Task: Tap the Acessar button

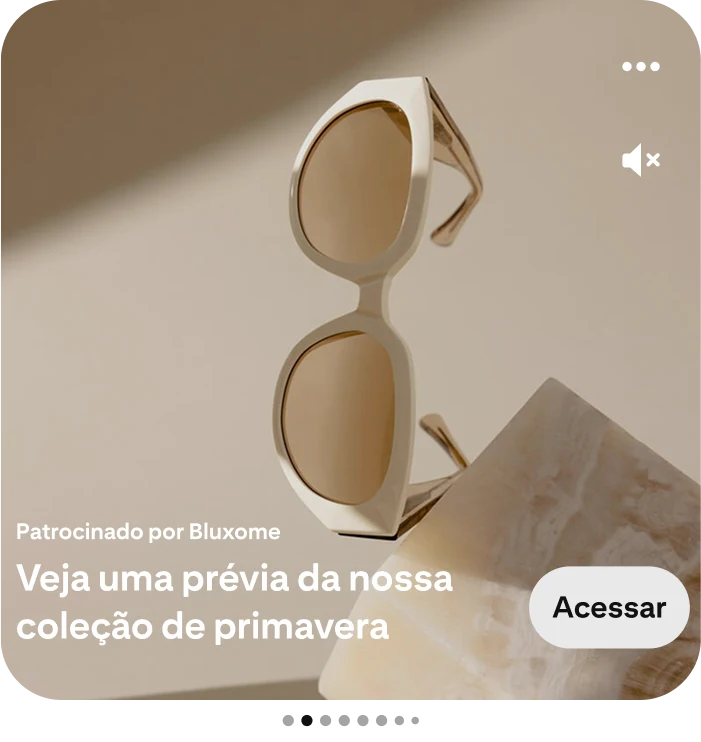Action: [609, 607]
